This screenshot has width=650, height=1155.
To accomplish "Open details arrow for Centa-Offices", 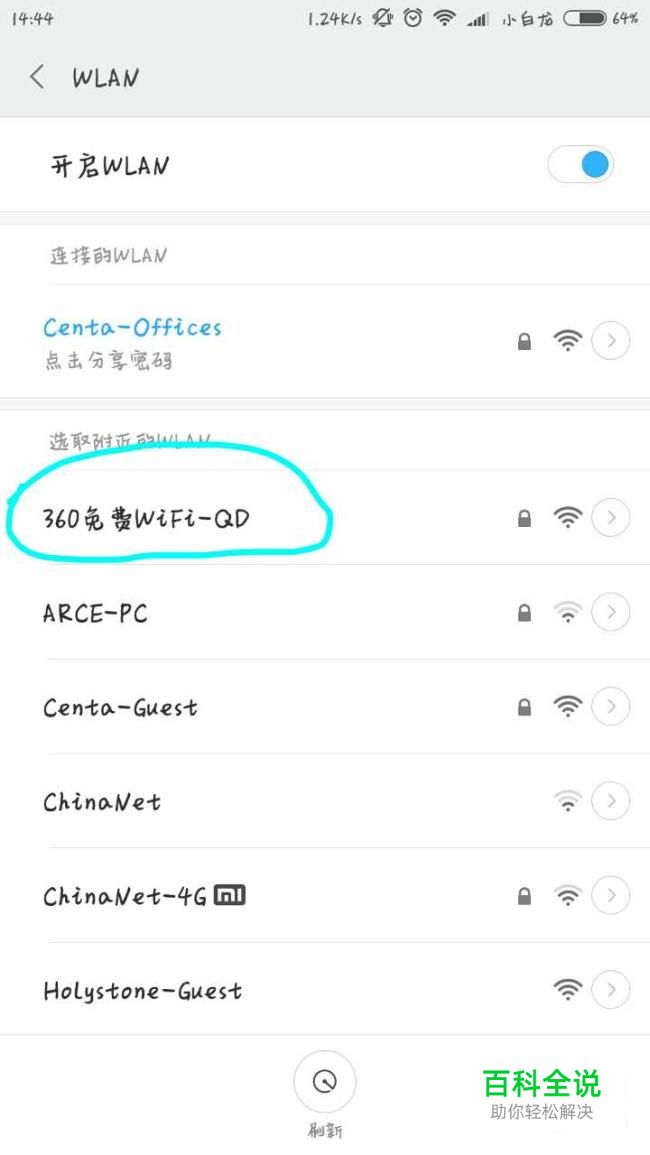I will click(x=610, y=340).
